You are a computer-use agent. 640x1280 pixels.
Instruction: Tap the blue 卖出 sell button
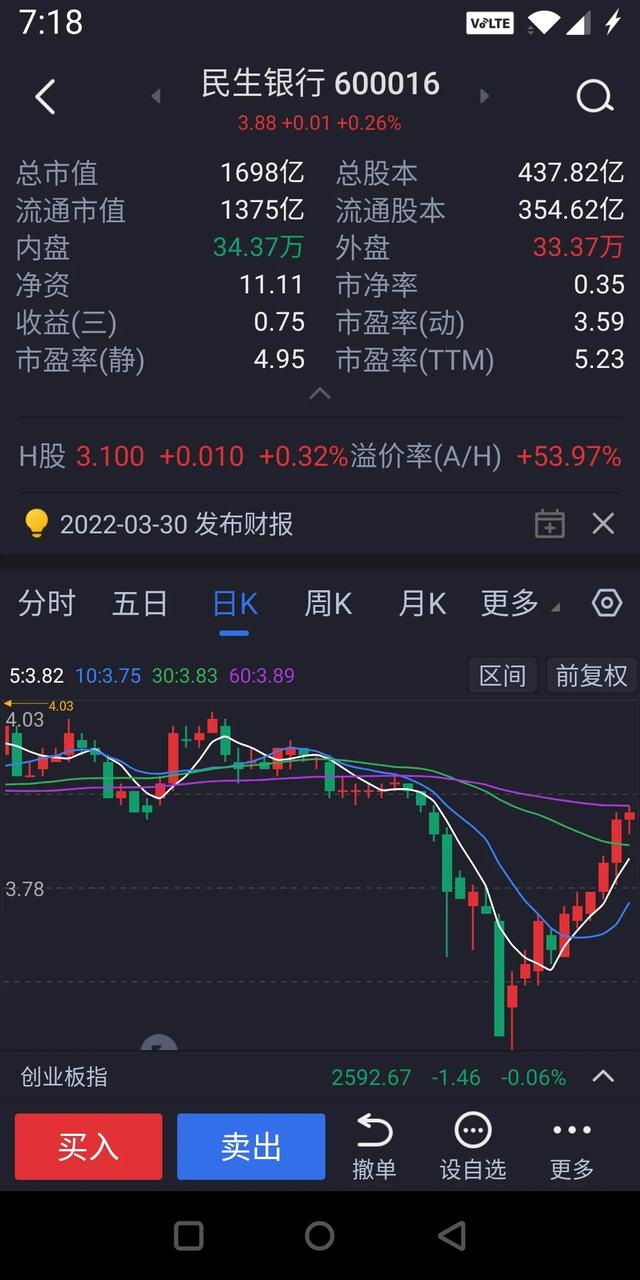(x=251, y=1147)
